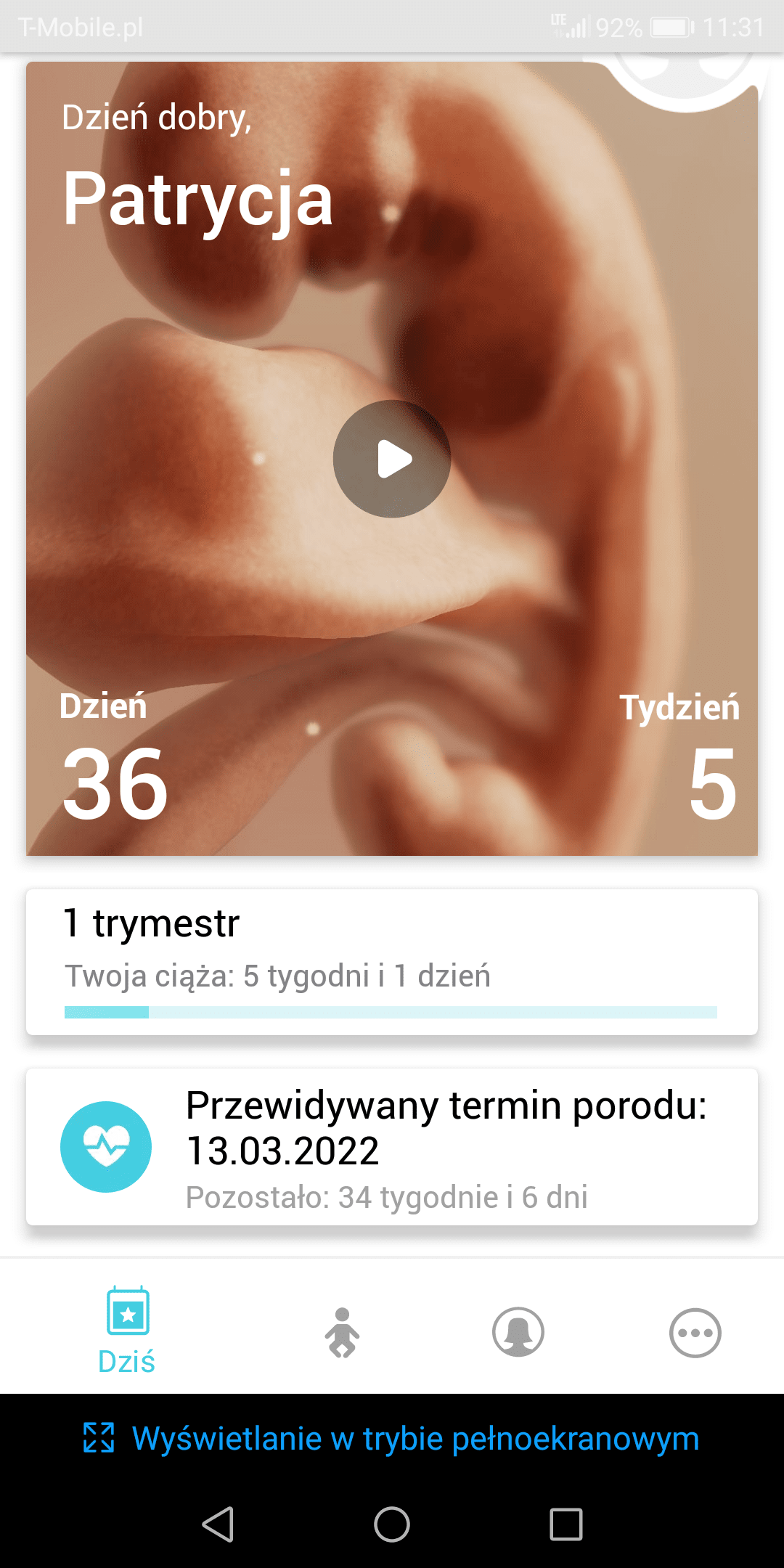This screenshot has height=1568, width=784.
Task: Go back using system back button
Action: tap(218, 1524)
